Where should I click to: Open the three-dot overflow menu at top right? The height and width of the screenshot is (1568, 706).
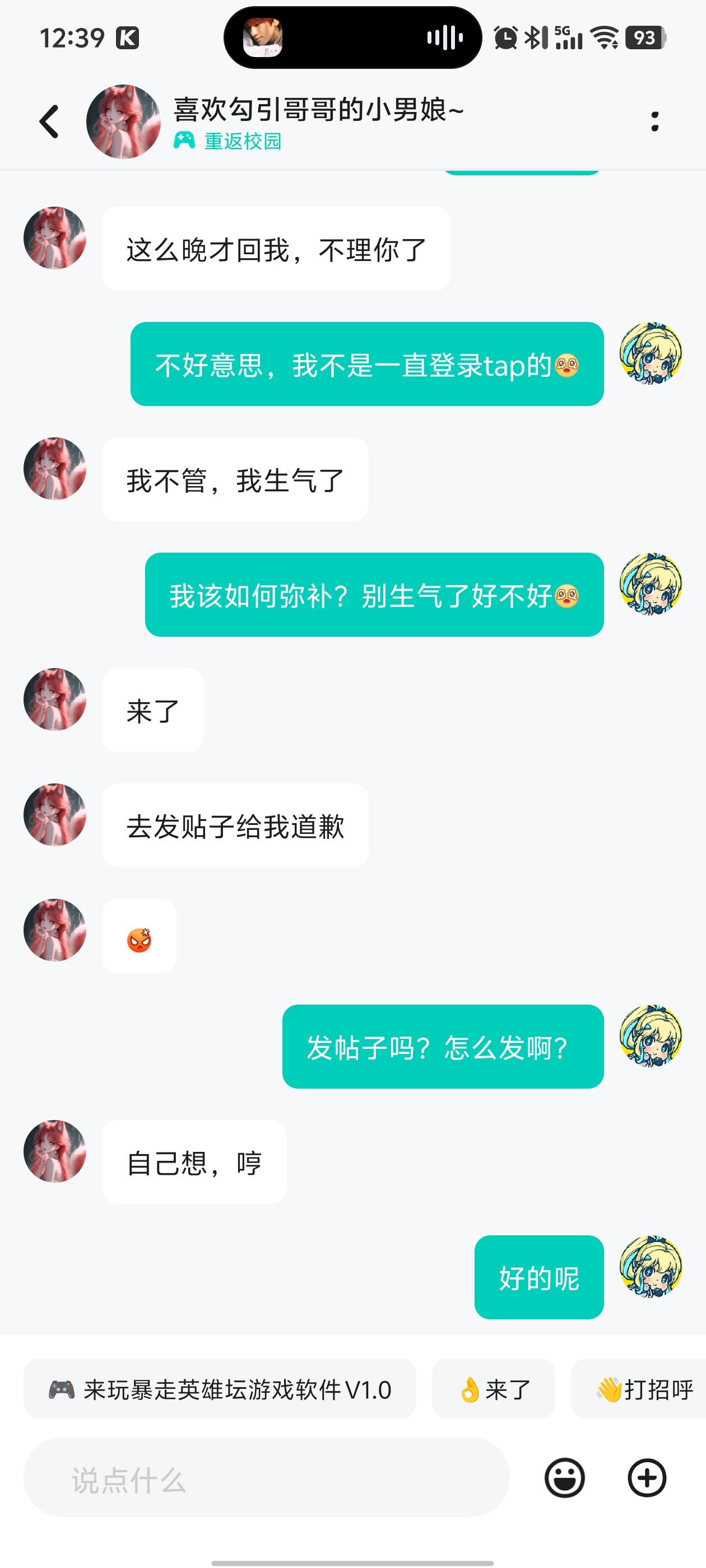tap(655, 120)
